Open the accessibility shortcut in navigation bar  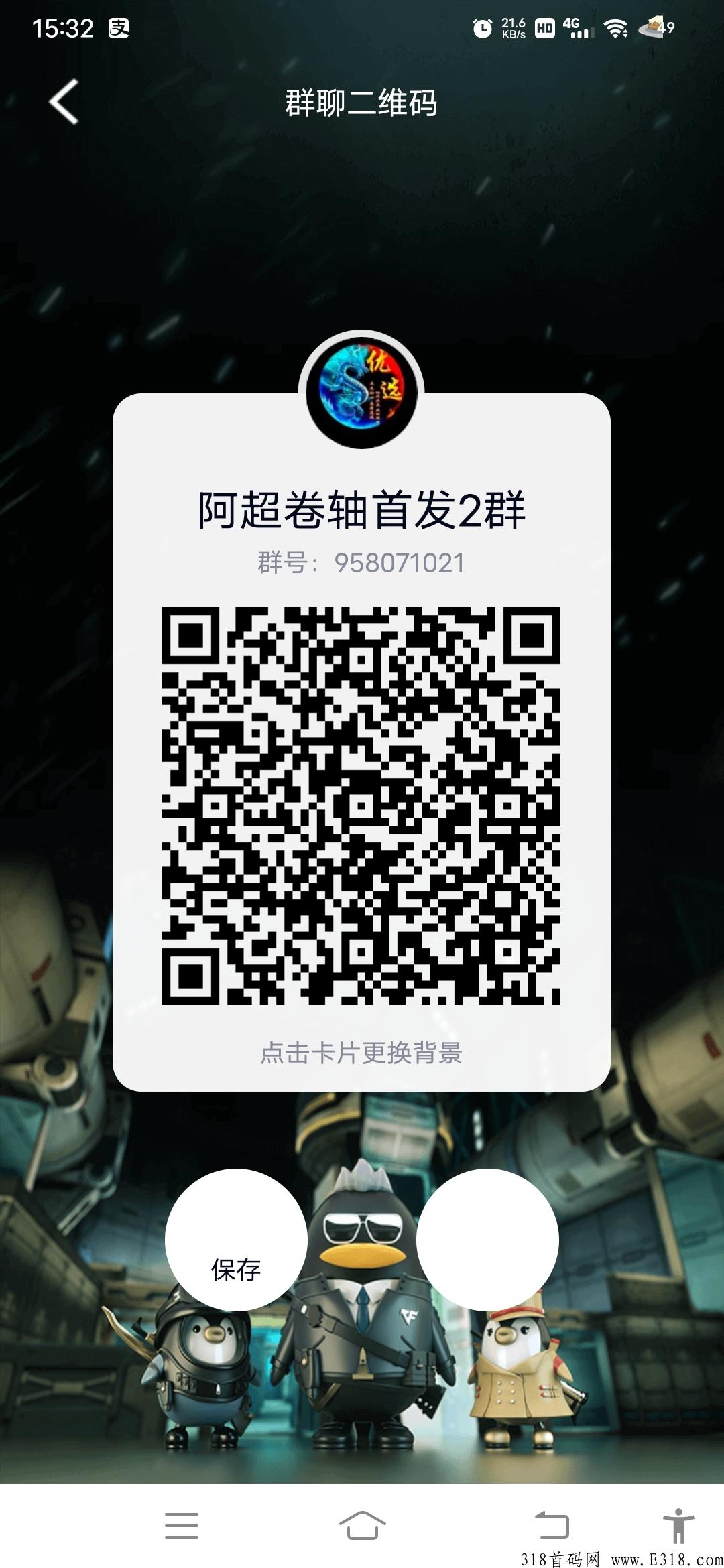[x=678, y=1526]
